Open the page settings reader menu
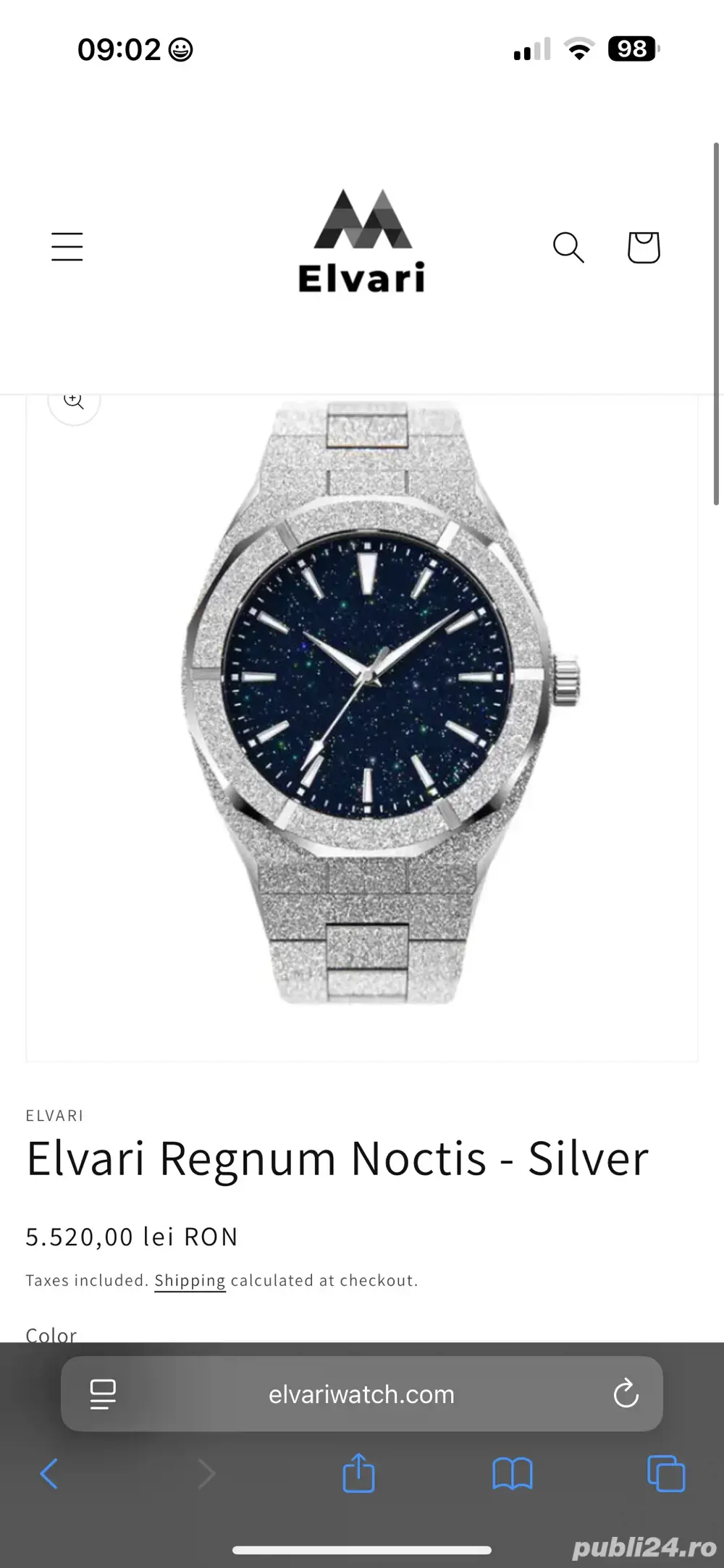Viewport: 724px width, 1568px height. 103,1394
